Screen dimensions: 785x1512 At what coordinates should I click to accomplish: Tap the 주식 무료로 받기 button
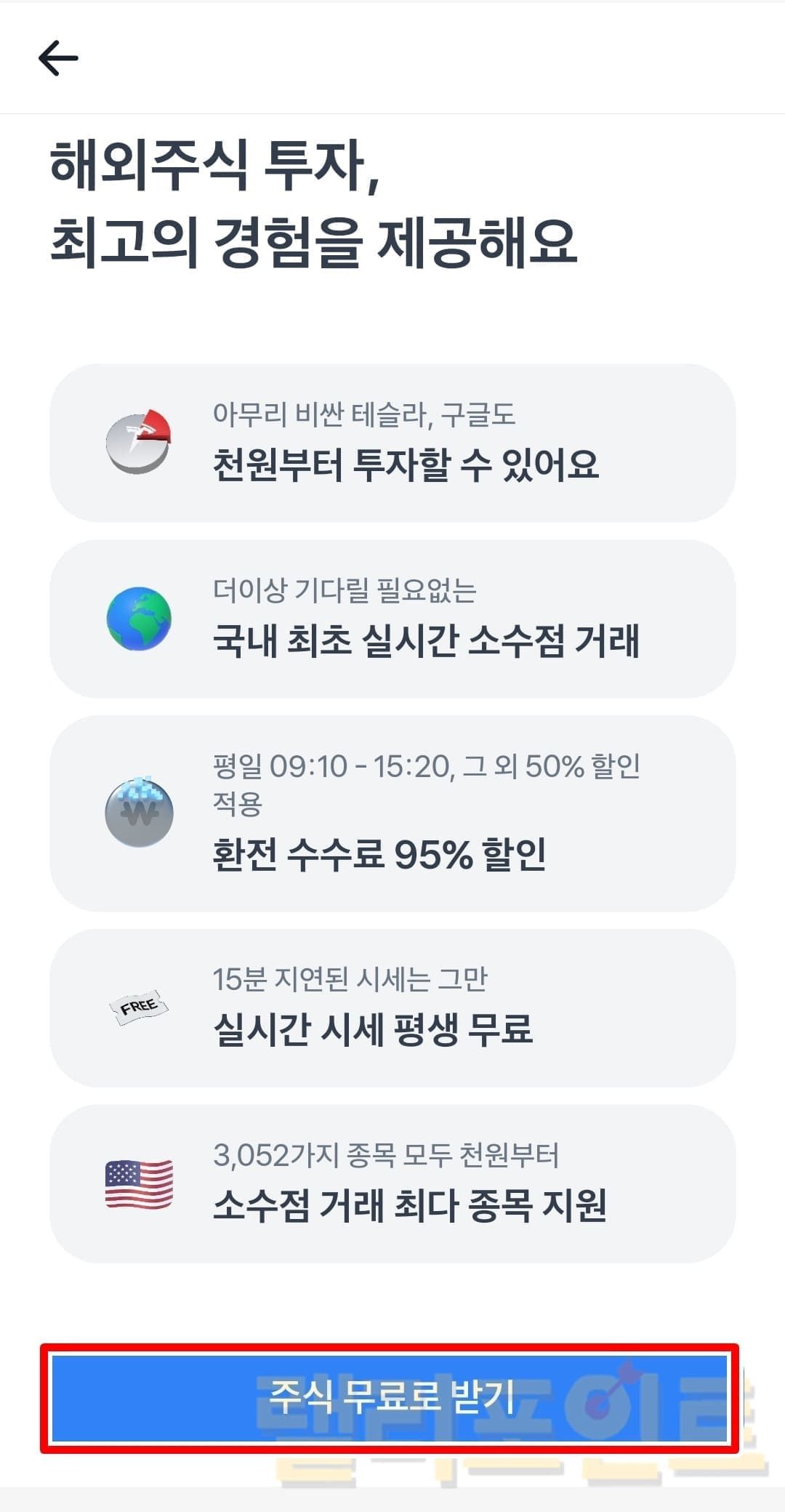click(390, 1398)
